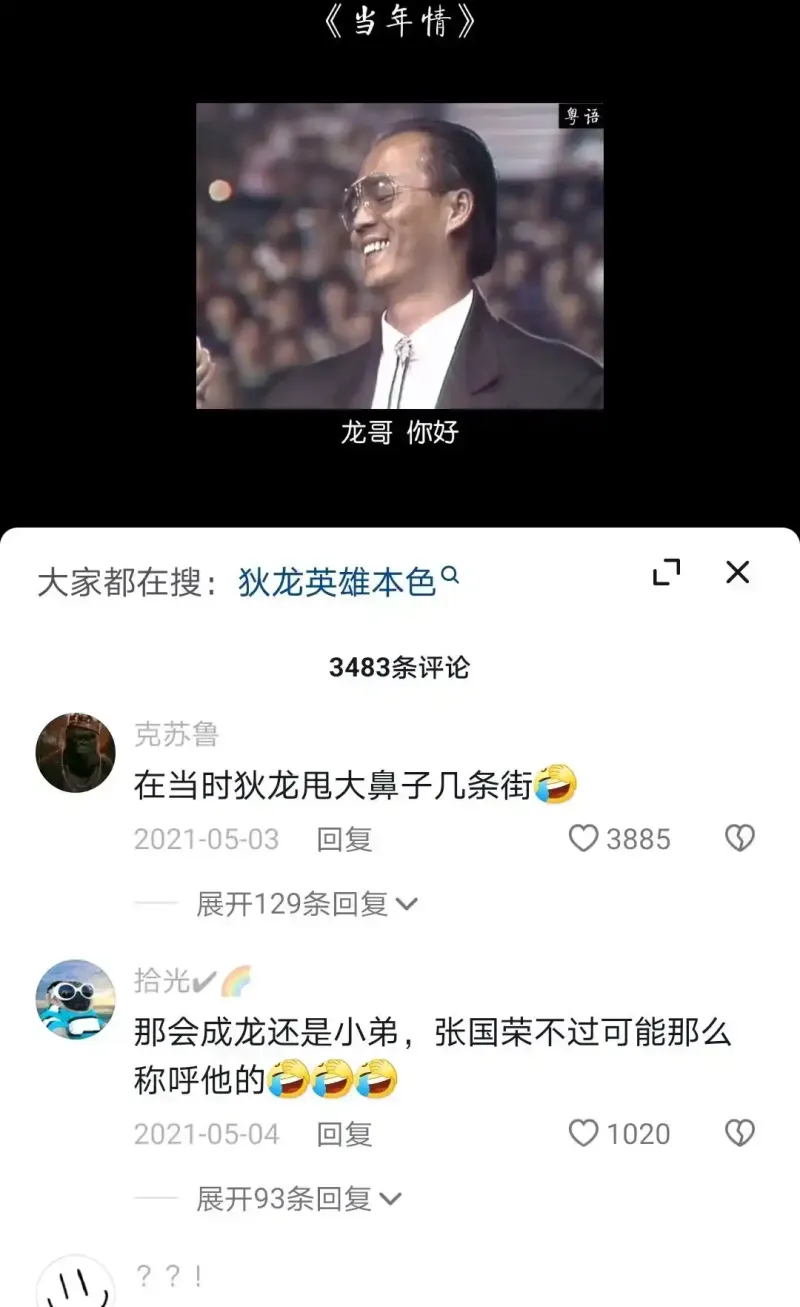Image resolution: width=800 pixels, height=1307 pixels.
Task: Reply to 克苏鲁's comment
Action: click(344, 839)
